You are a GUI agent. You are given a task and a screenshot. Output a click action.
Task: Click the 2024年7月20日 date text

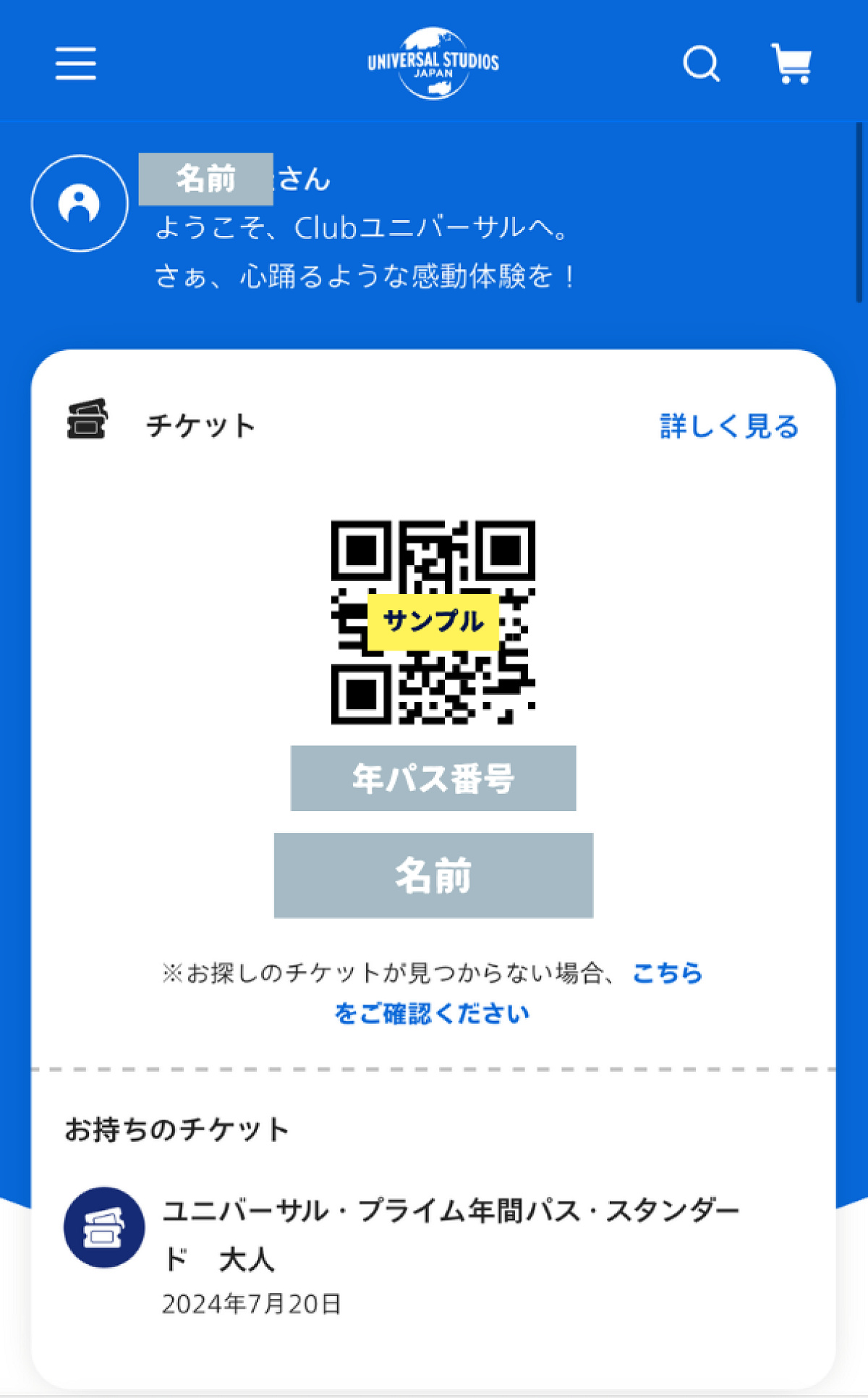coord(252,1302)
